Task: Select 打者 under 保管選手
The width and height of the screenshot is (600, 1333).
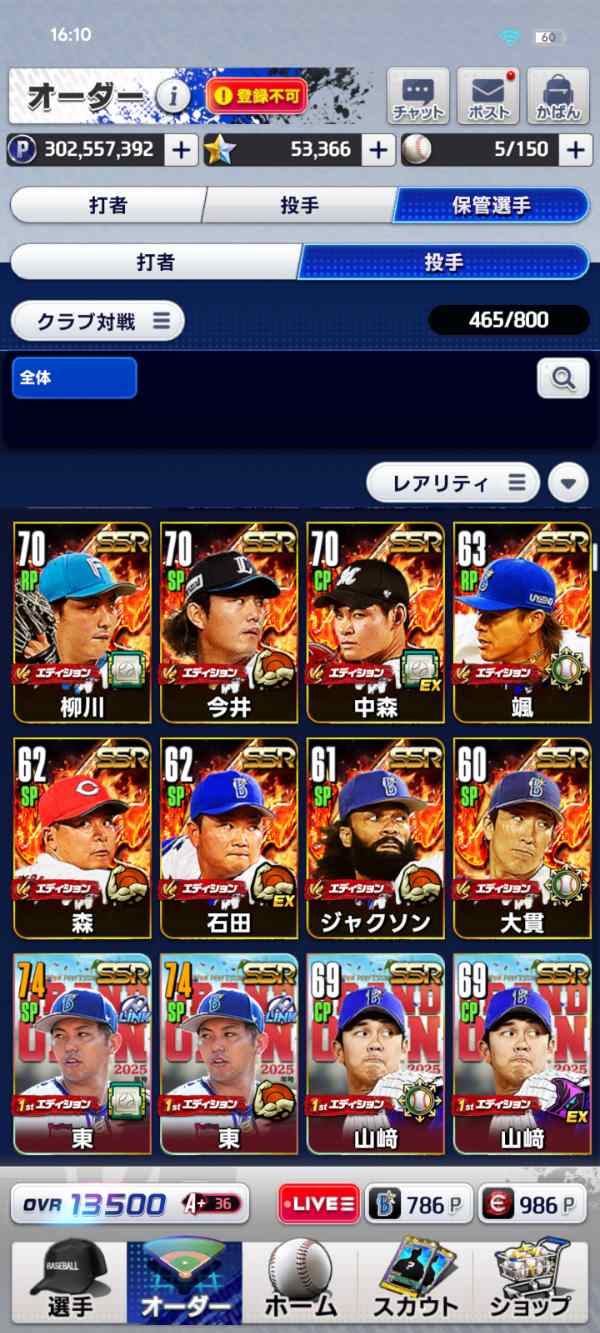Action: pyautogui.click(x=155, y=262)
